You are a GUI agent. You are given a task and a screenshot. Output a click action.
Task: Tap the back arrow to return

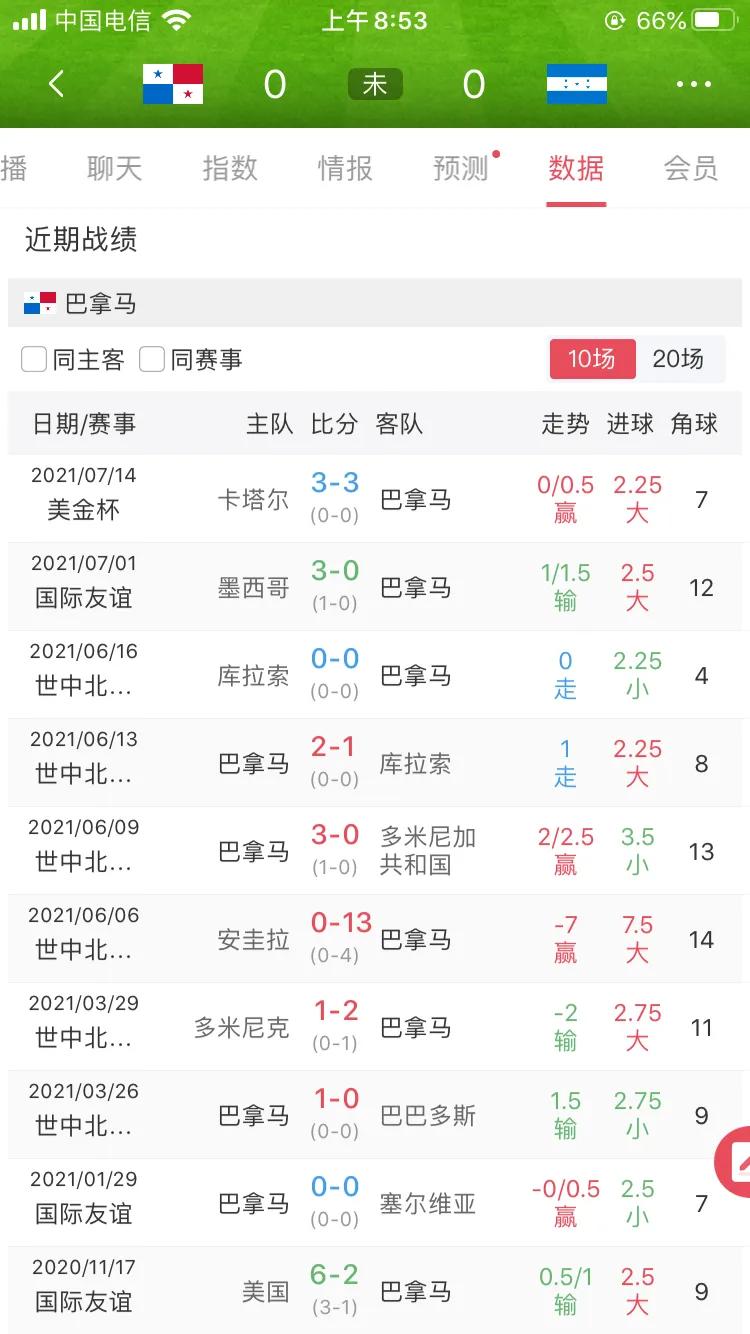point(57,84)
